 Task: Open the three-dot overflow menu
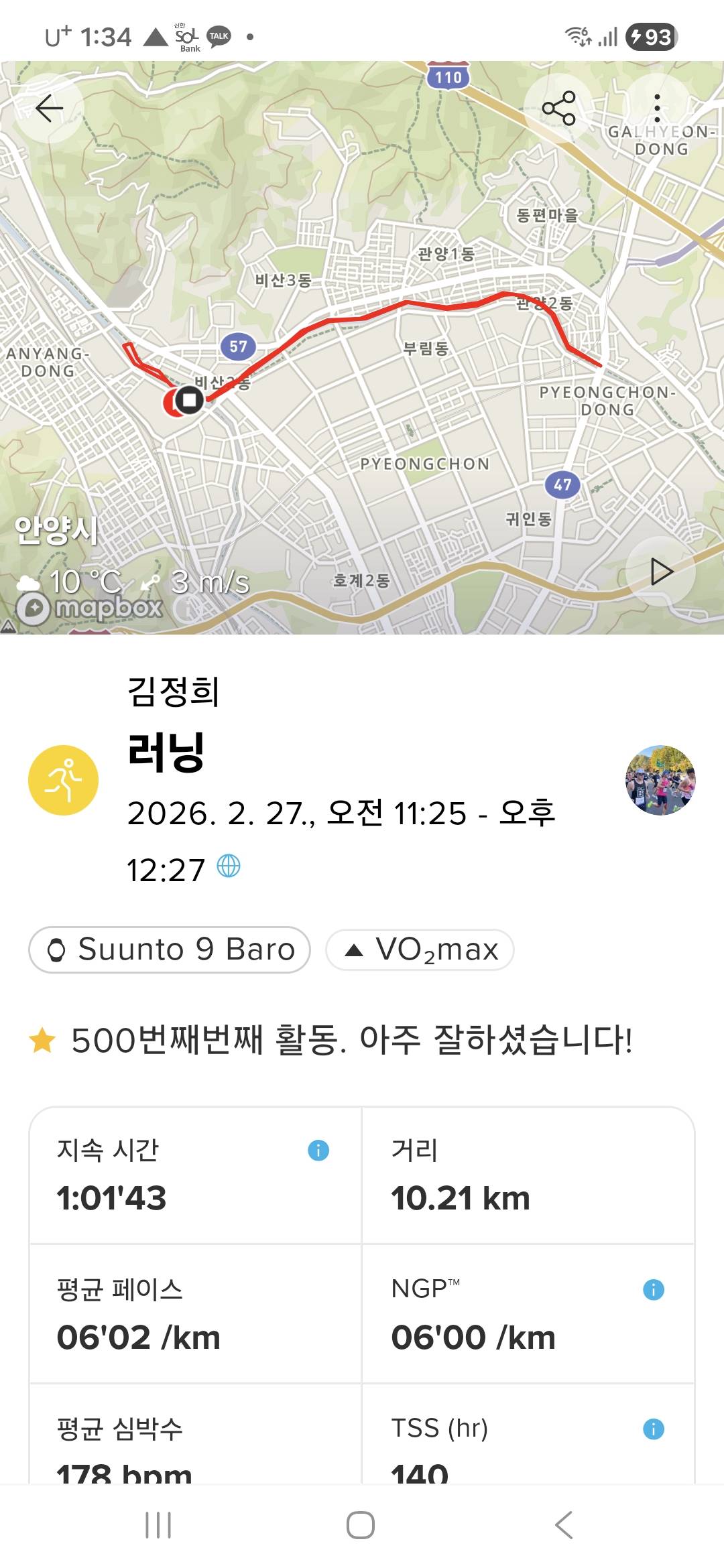(x=656, y=107)
